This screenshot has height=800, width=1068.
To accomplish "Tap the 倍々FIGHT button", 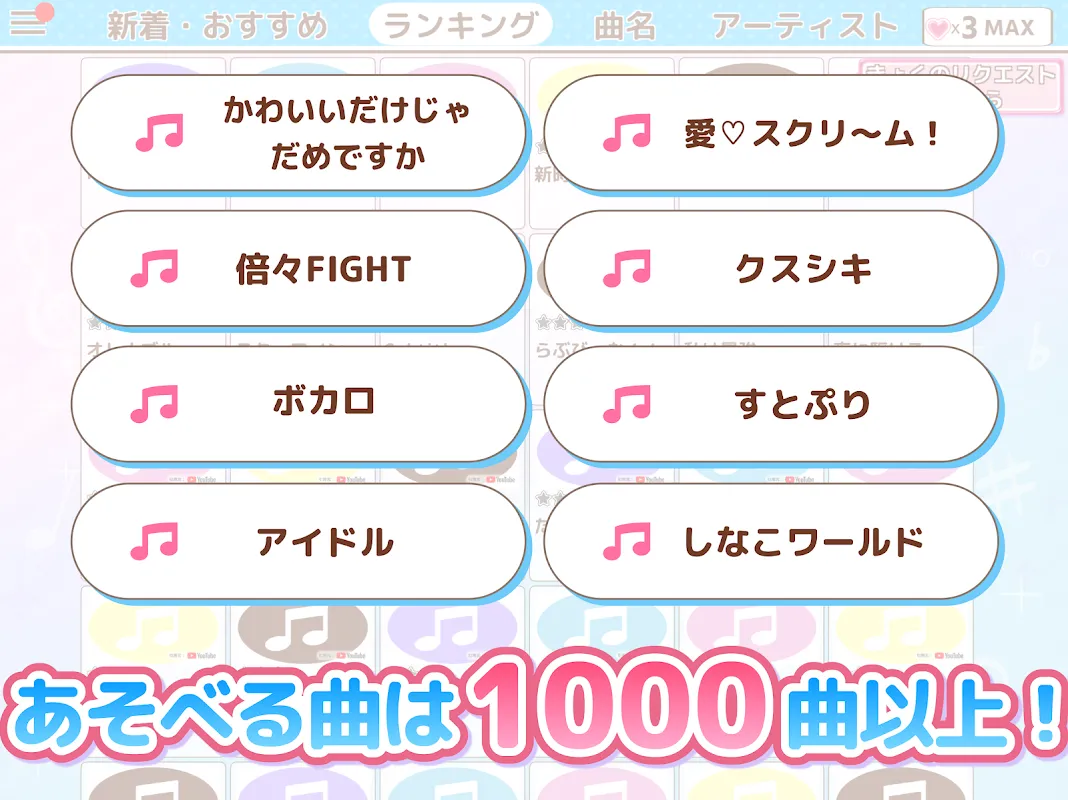I will point(298,268).
